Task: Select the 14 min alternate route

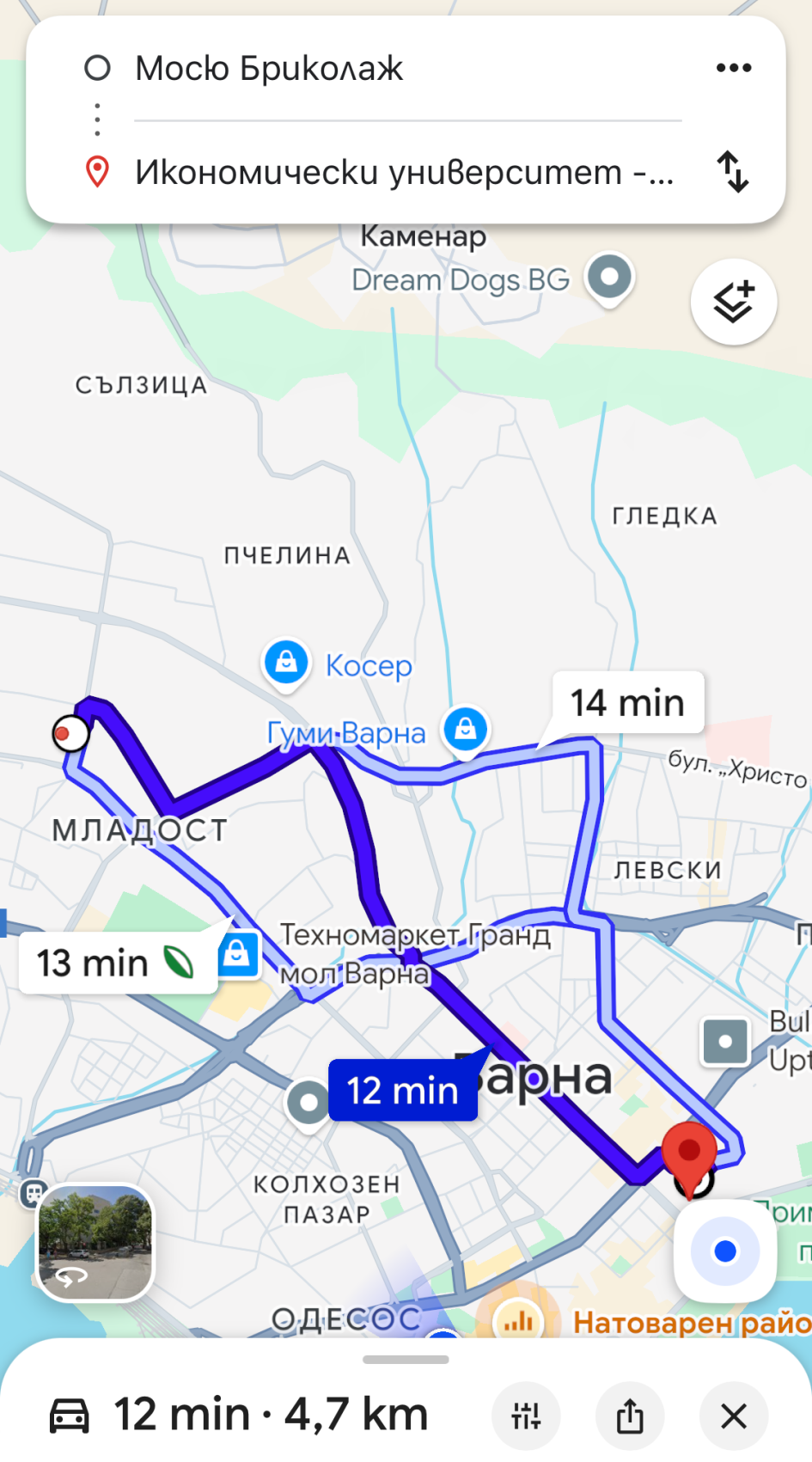Action: tap(627, 703)
